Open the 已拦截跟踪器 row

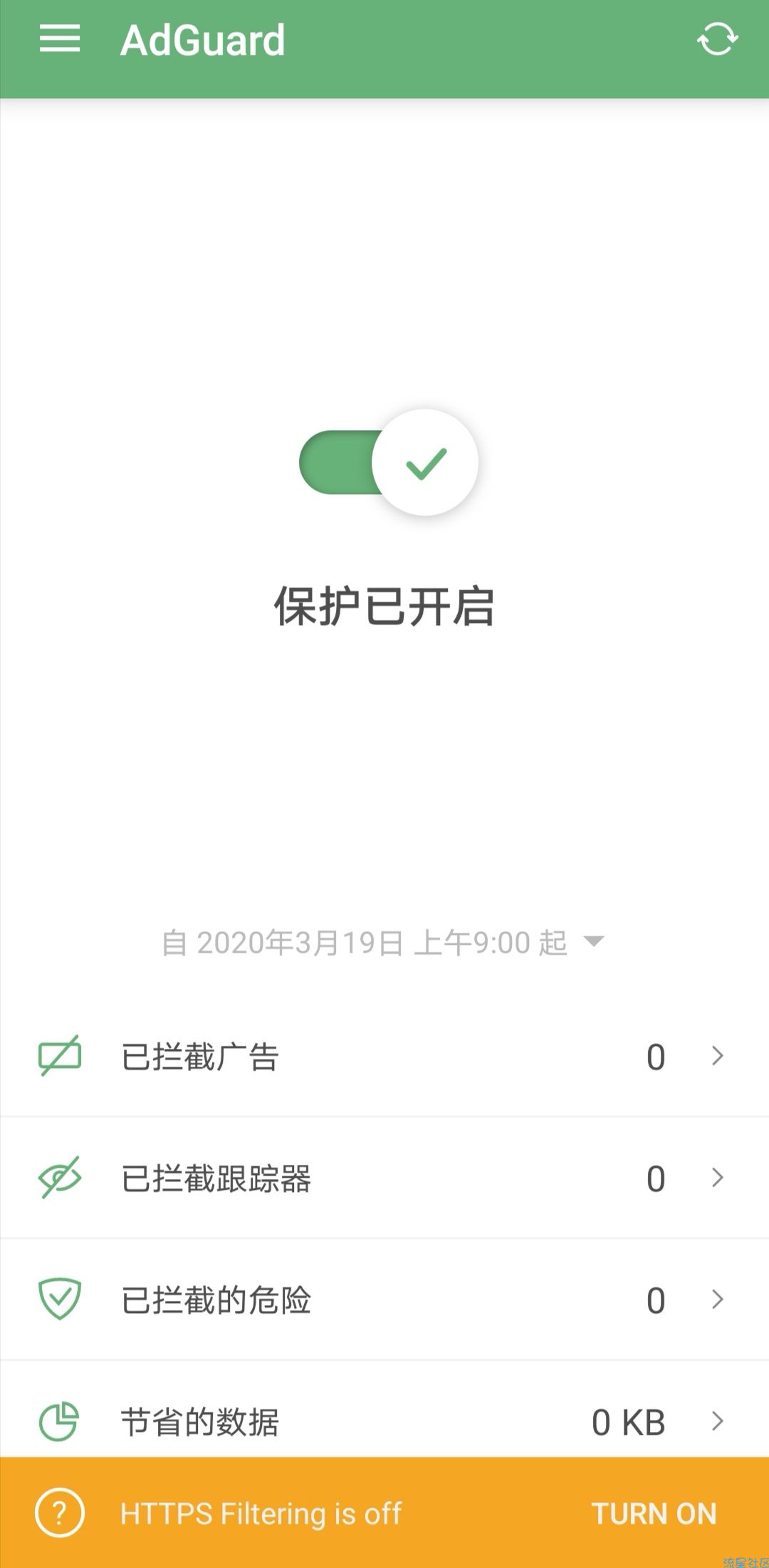384,1178
